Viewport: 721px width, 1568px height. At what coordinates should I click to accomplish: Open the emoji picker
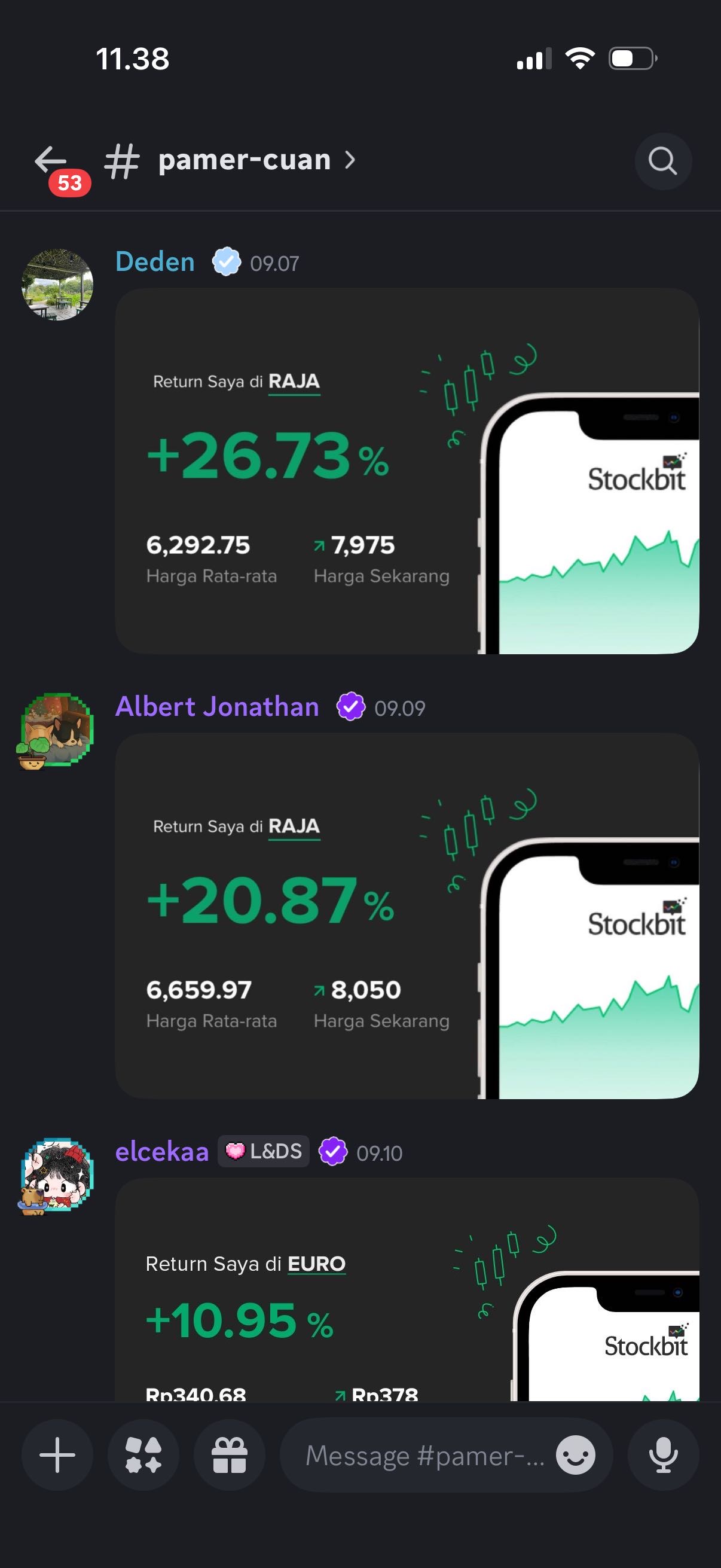[x=576, y=1456]
